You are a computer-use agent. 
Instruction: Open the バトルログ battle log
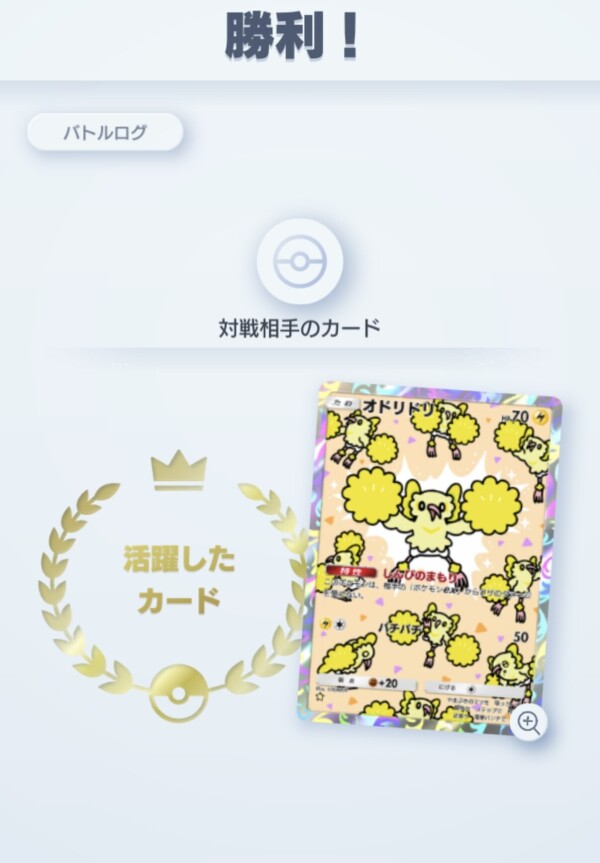[105, 132]
